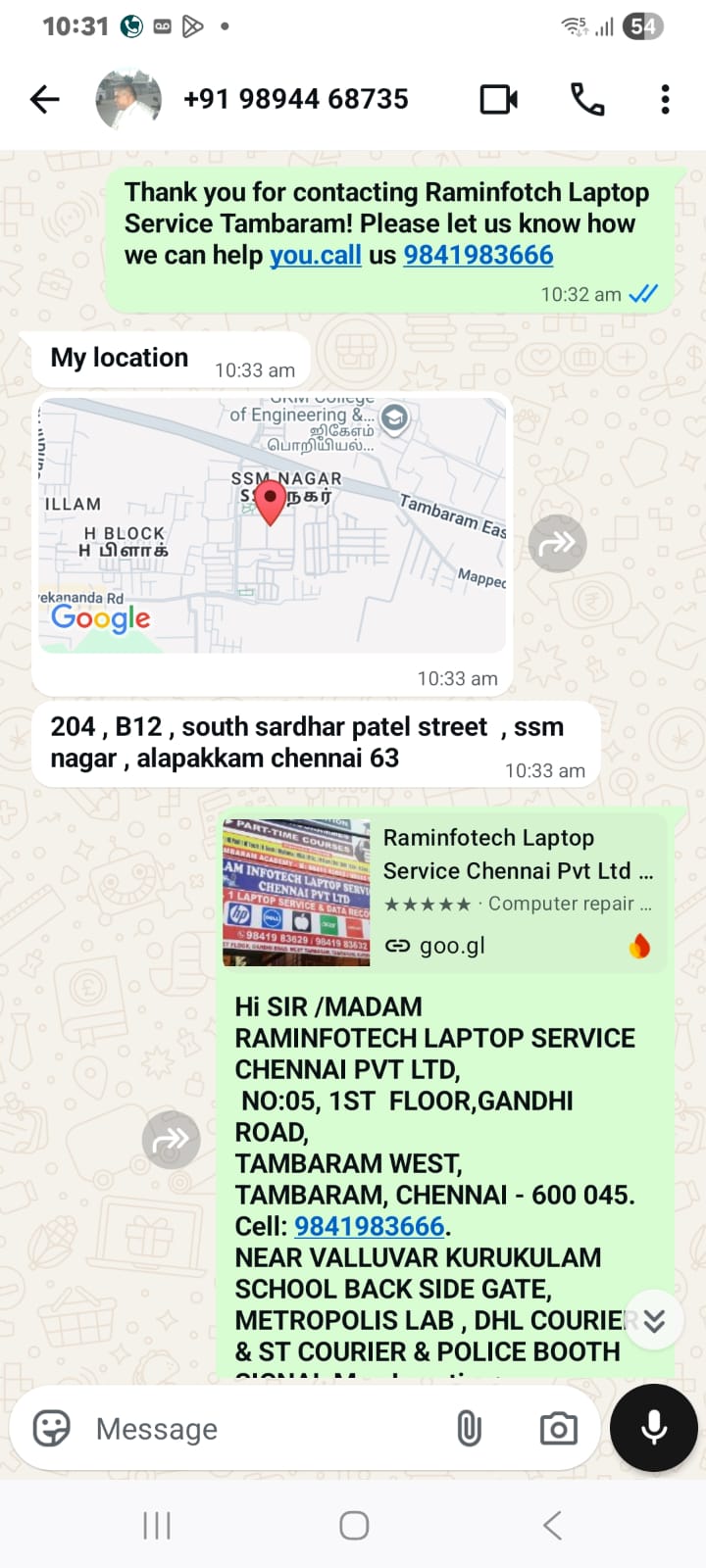
Task: Forward the Raminfotech address message
Action: (x=171, y=1140)
